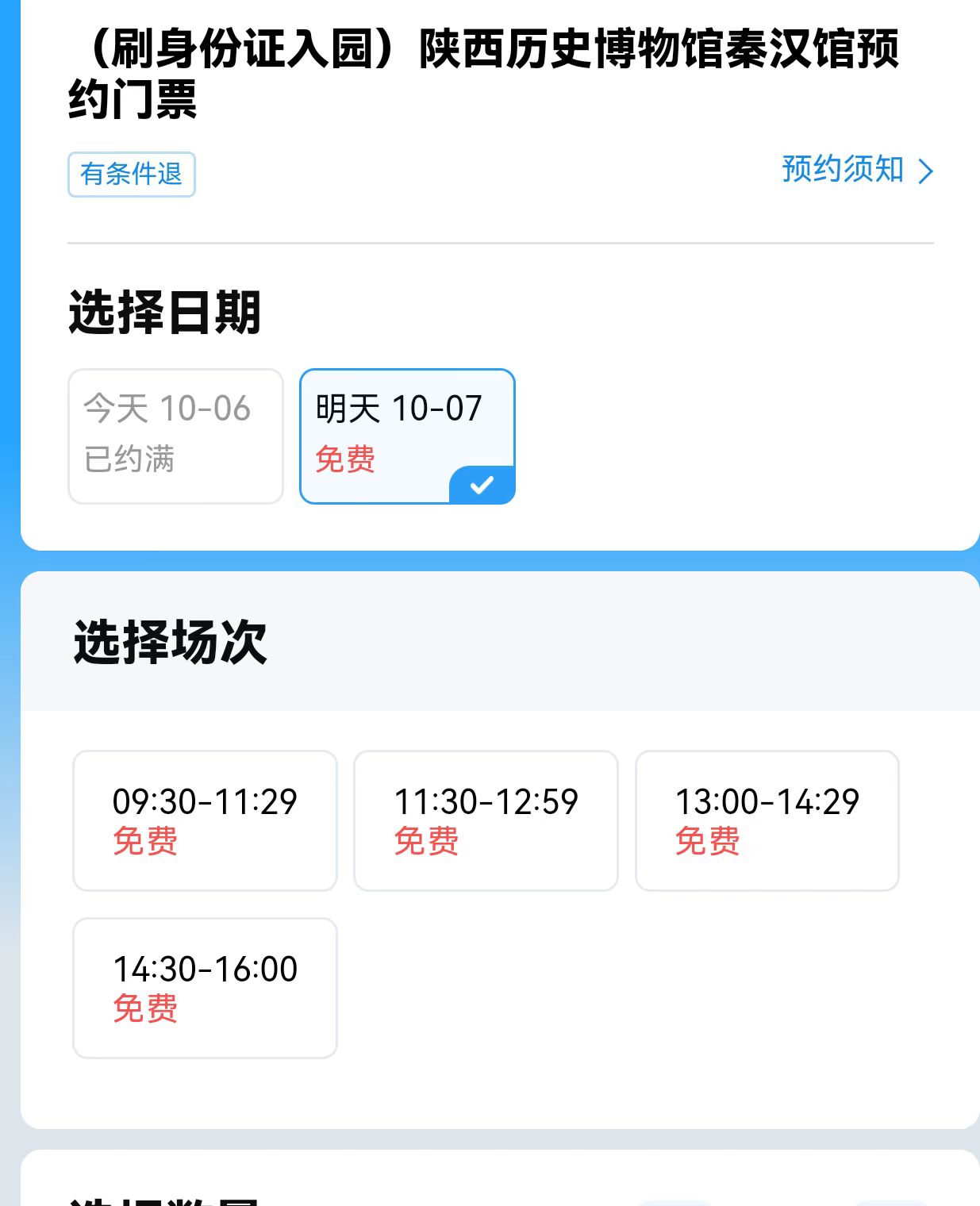Tap the 有条件退 refund policy tag
980x1206 pixels.
pyautogui.click(x=132, y=174)
